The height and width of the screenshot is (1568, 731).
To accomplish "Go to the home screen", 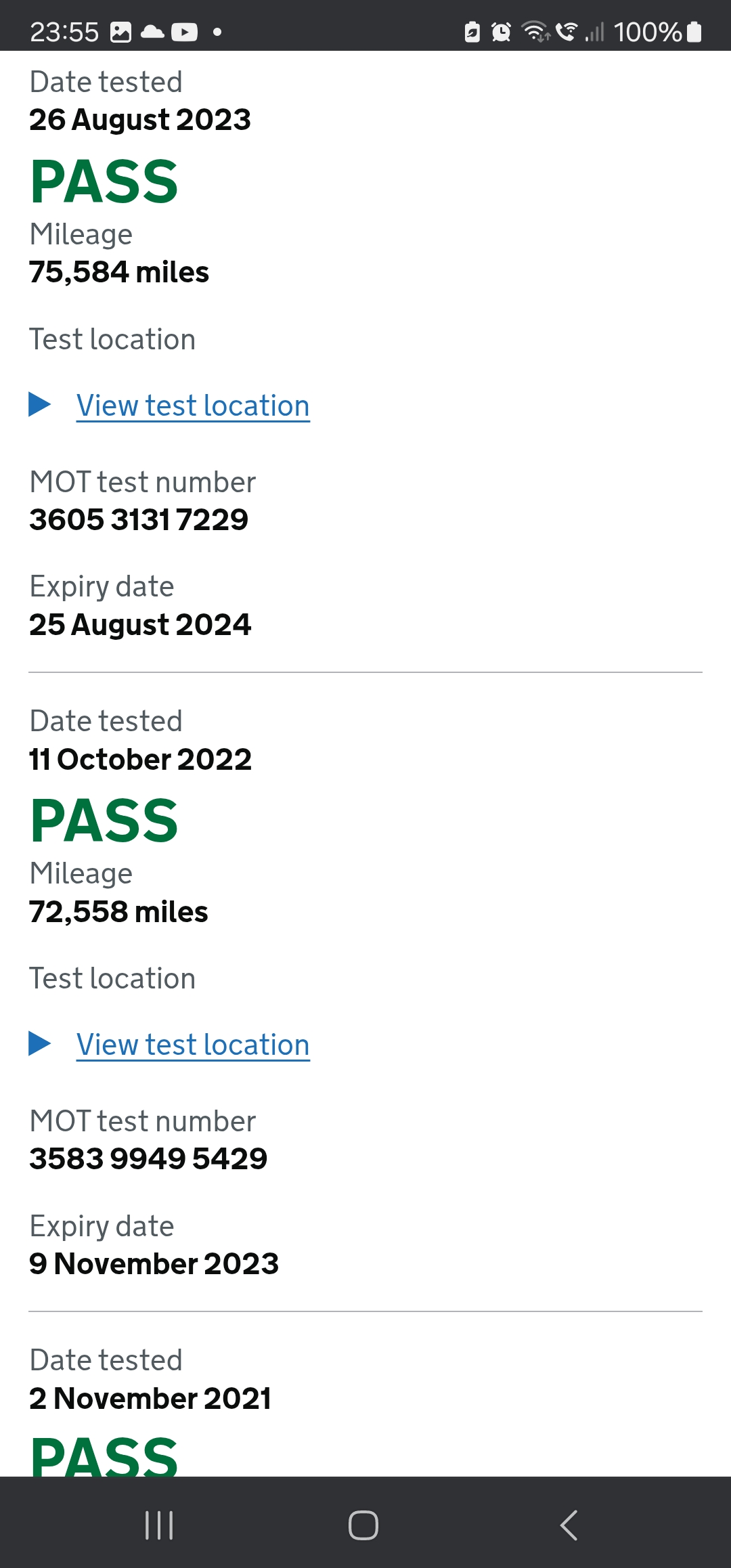I will click(363, 1525).
